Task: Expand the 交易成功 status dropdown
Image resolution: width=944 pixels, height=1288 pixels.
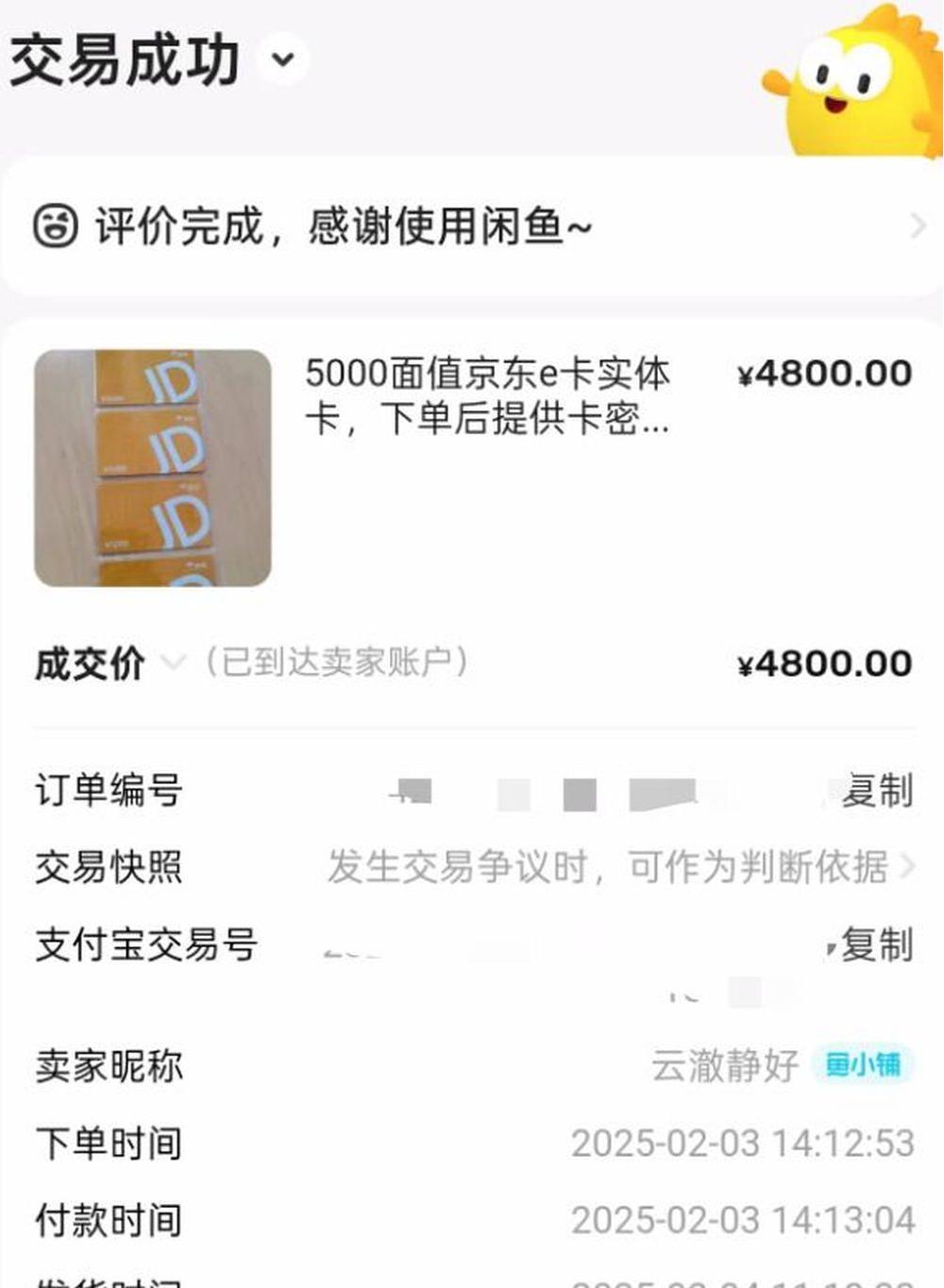Action: pos(282,59)
